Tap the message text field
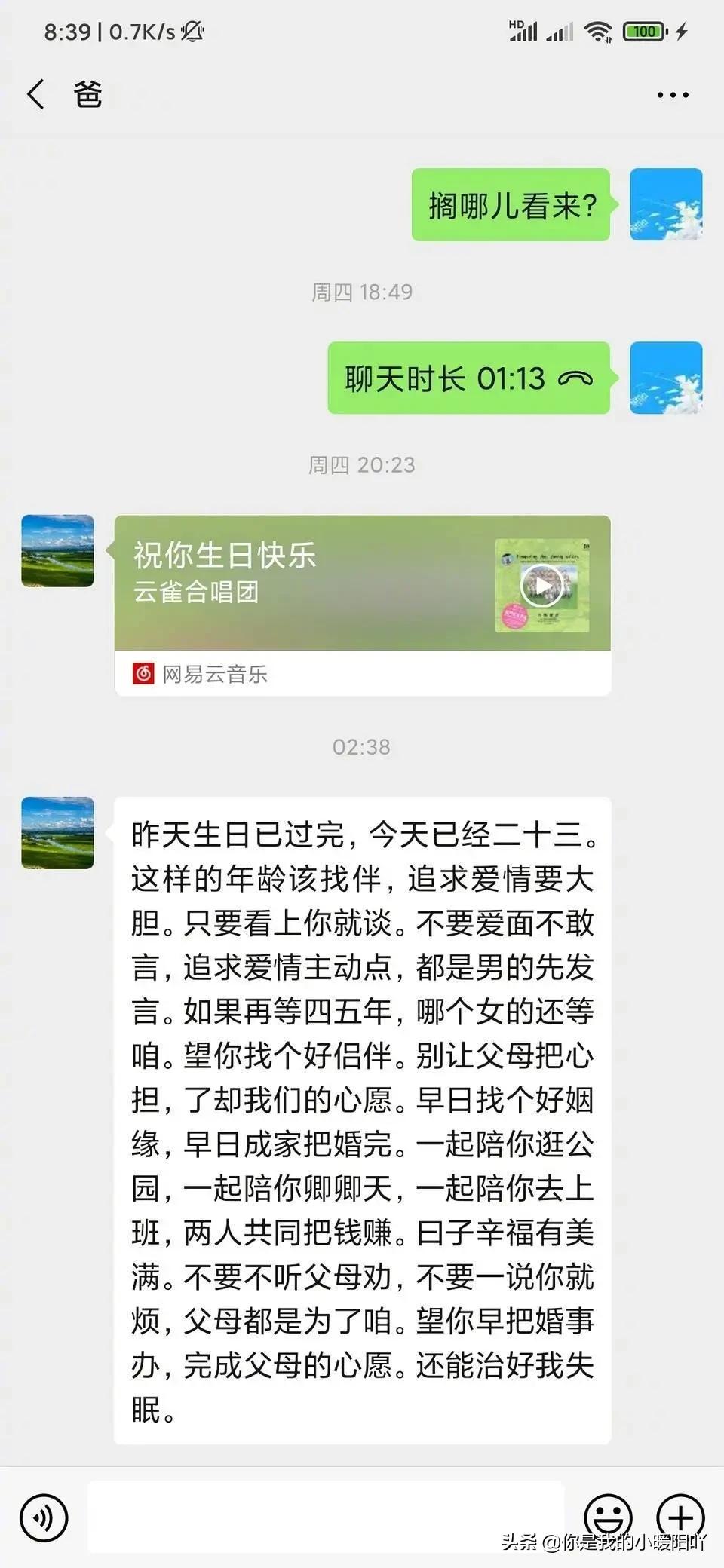This screenshot has height=1568, width=724. pyautogui.click(x=326, y=1517)
